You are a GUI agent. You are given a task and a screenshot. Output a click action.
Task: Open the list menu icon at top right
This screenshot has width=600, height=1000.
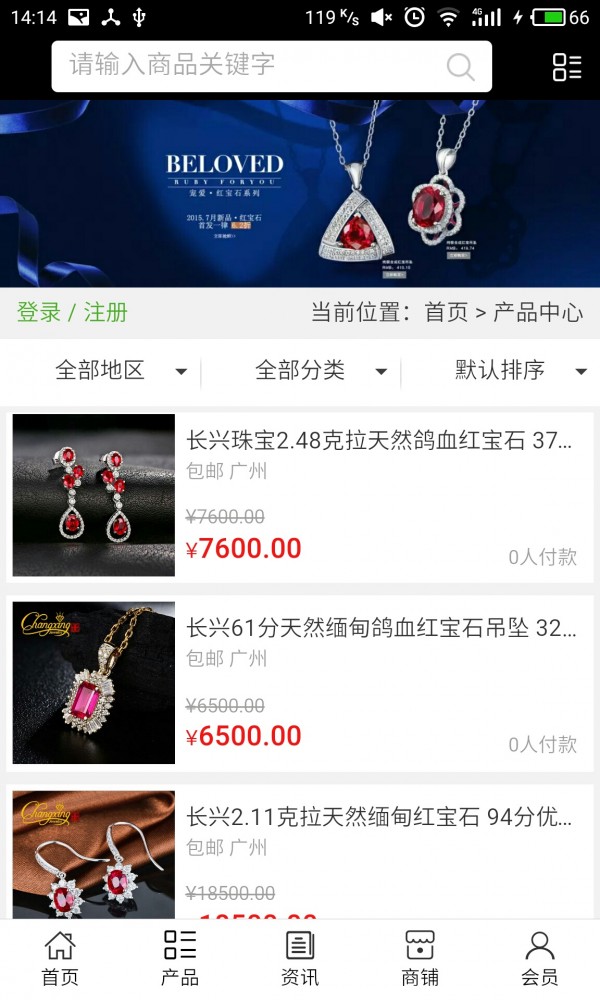(x=566, y=67)
